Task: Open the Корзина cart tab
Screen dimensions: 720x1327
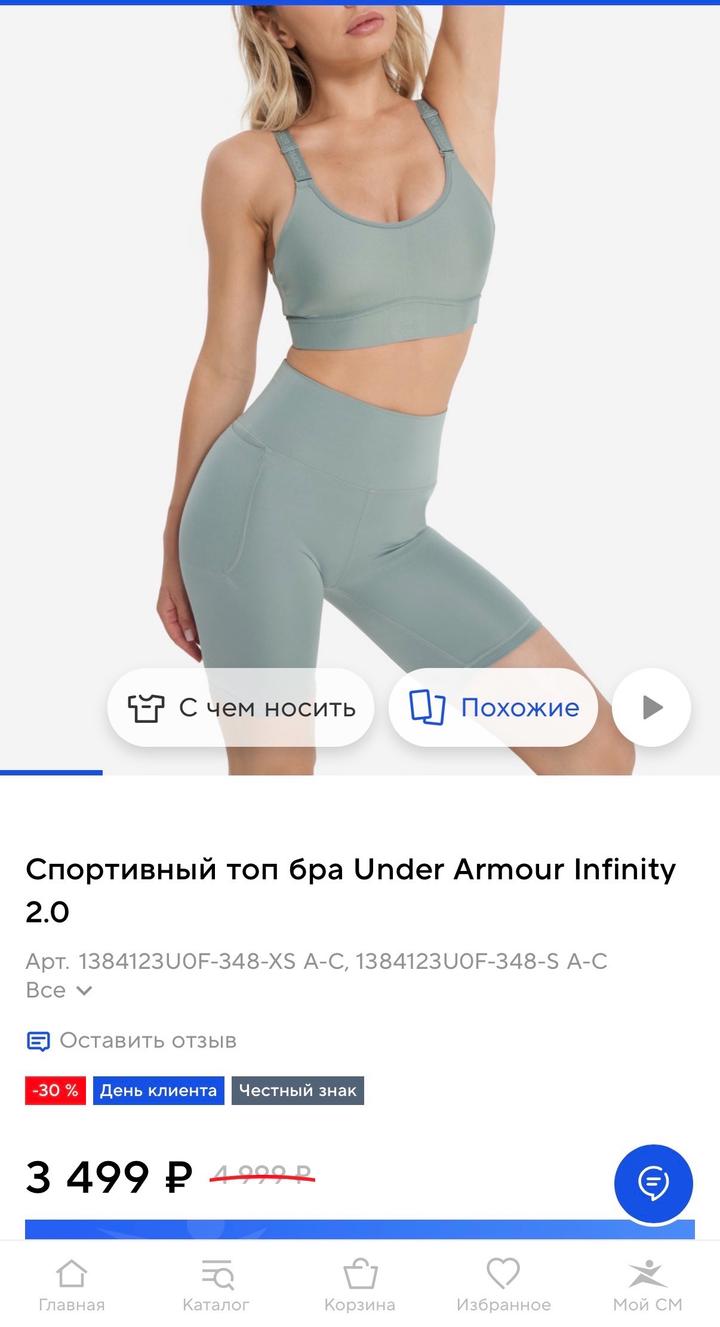Action: pos(360,1285)
